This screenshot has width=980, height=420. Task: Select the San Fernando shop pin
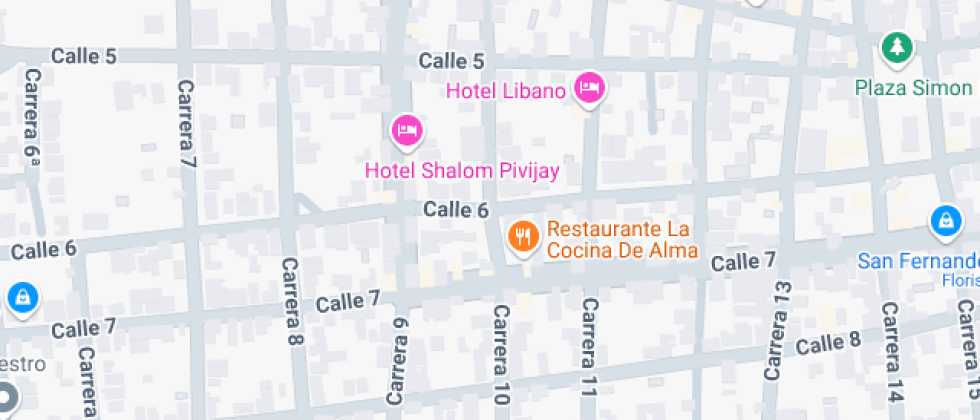coord(944,222)
